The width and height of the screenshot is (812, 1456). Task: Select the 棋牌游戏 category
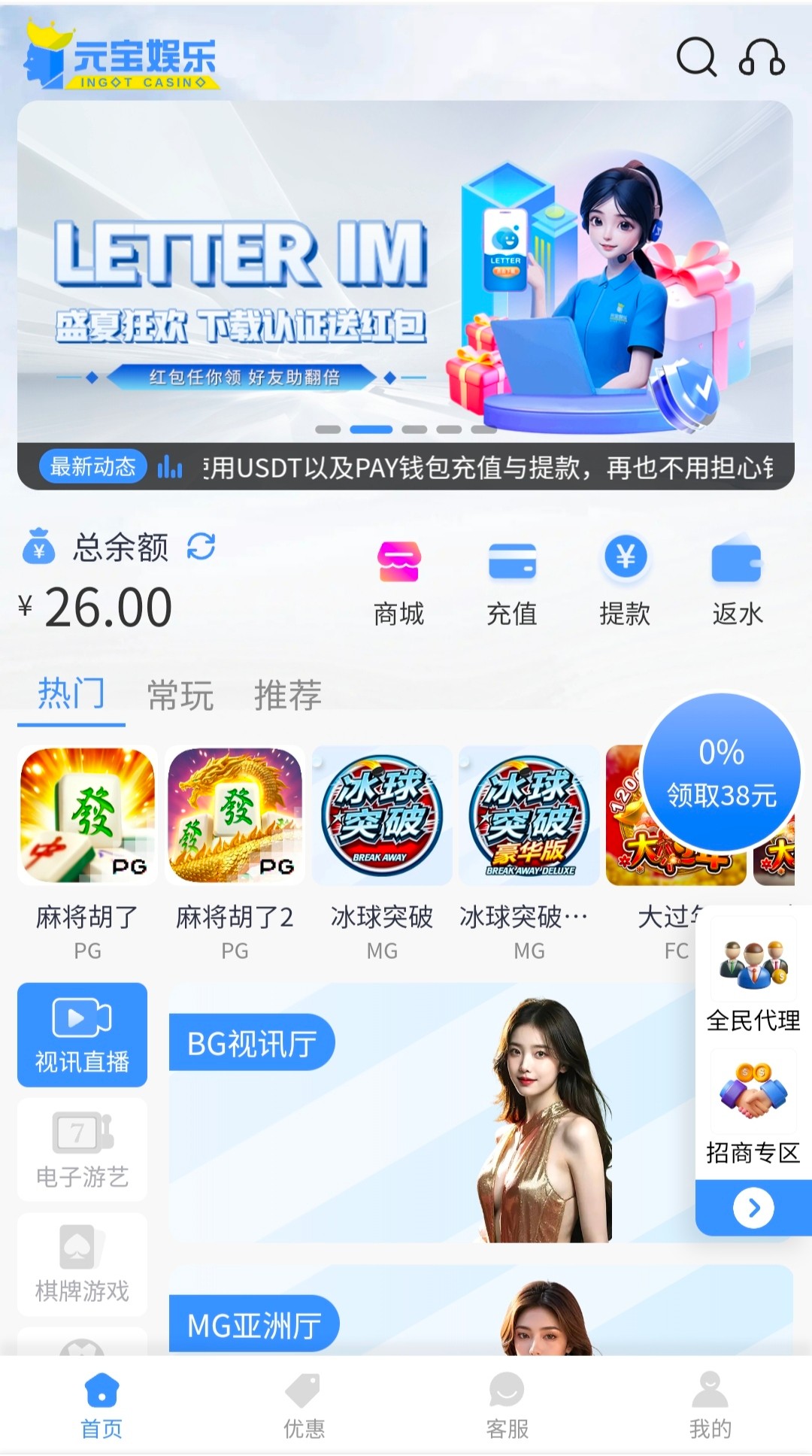pos(82,1264)
